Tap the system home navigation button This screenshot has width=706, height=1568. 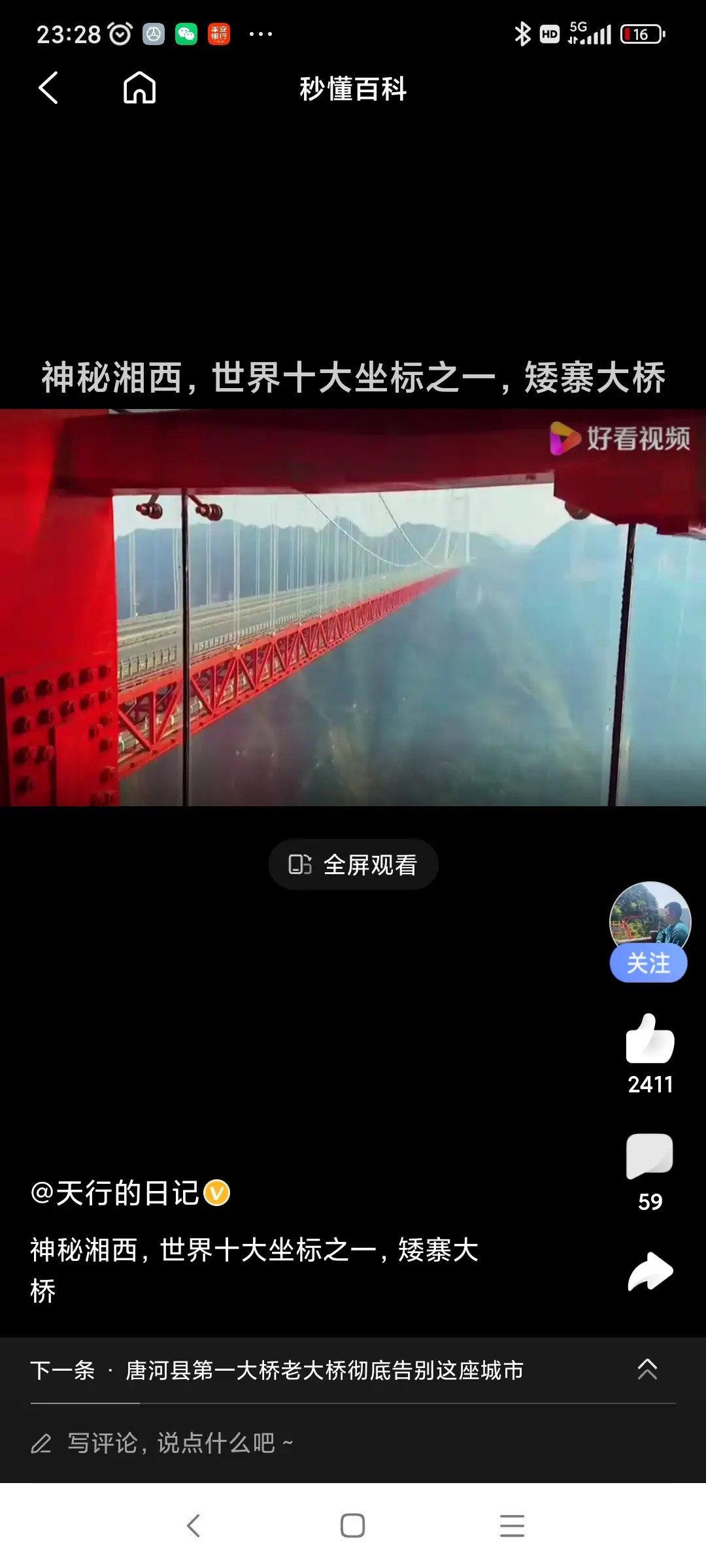pos(353,1526)
